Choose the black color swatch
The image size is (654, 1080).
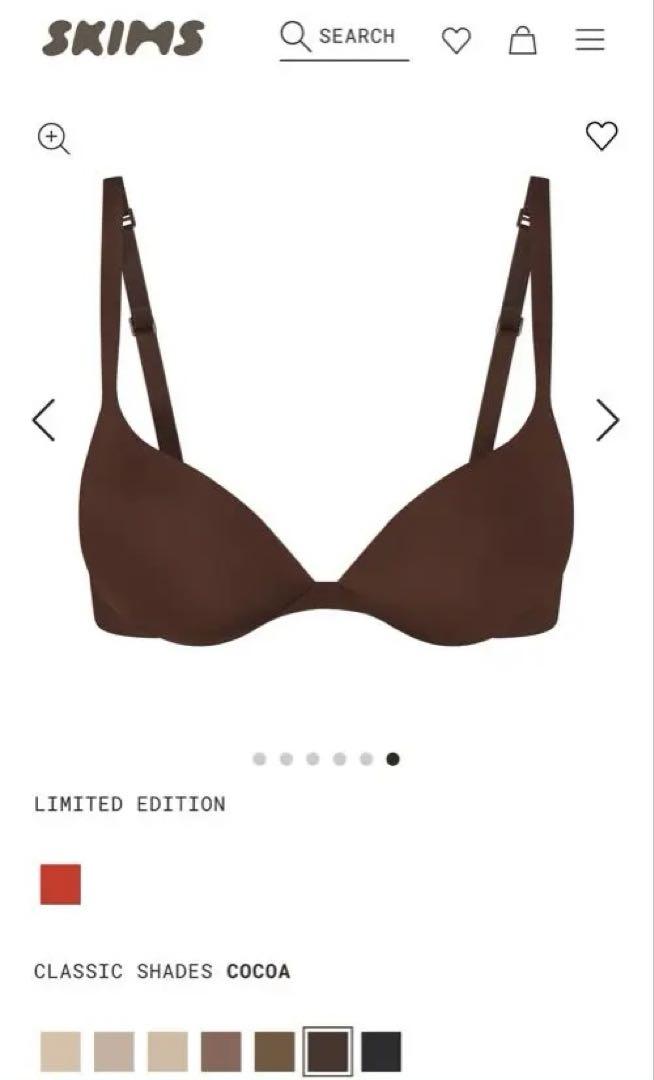(x=381, y=1051)
